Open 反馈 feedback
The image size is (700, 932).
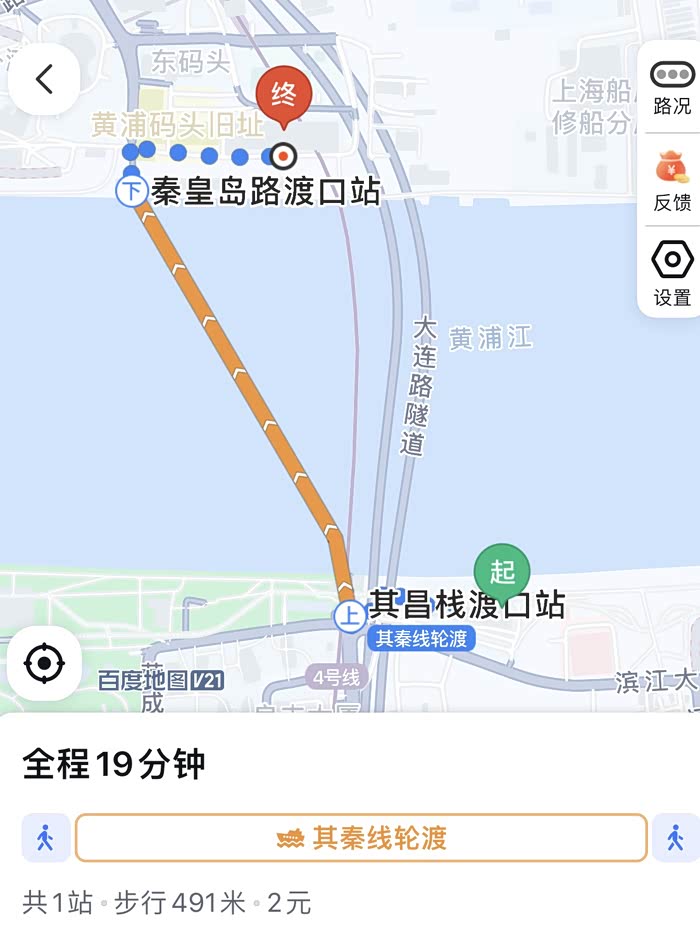[x=672, y=181]
